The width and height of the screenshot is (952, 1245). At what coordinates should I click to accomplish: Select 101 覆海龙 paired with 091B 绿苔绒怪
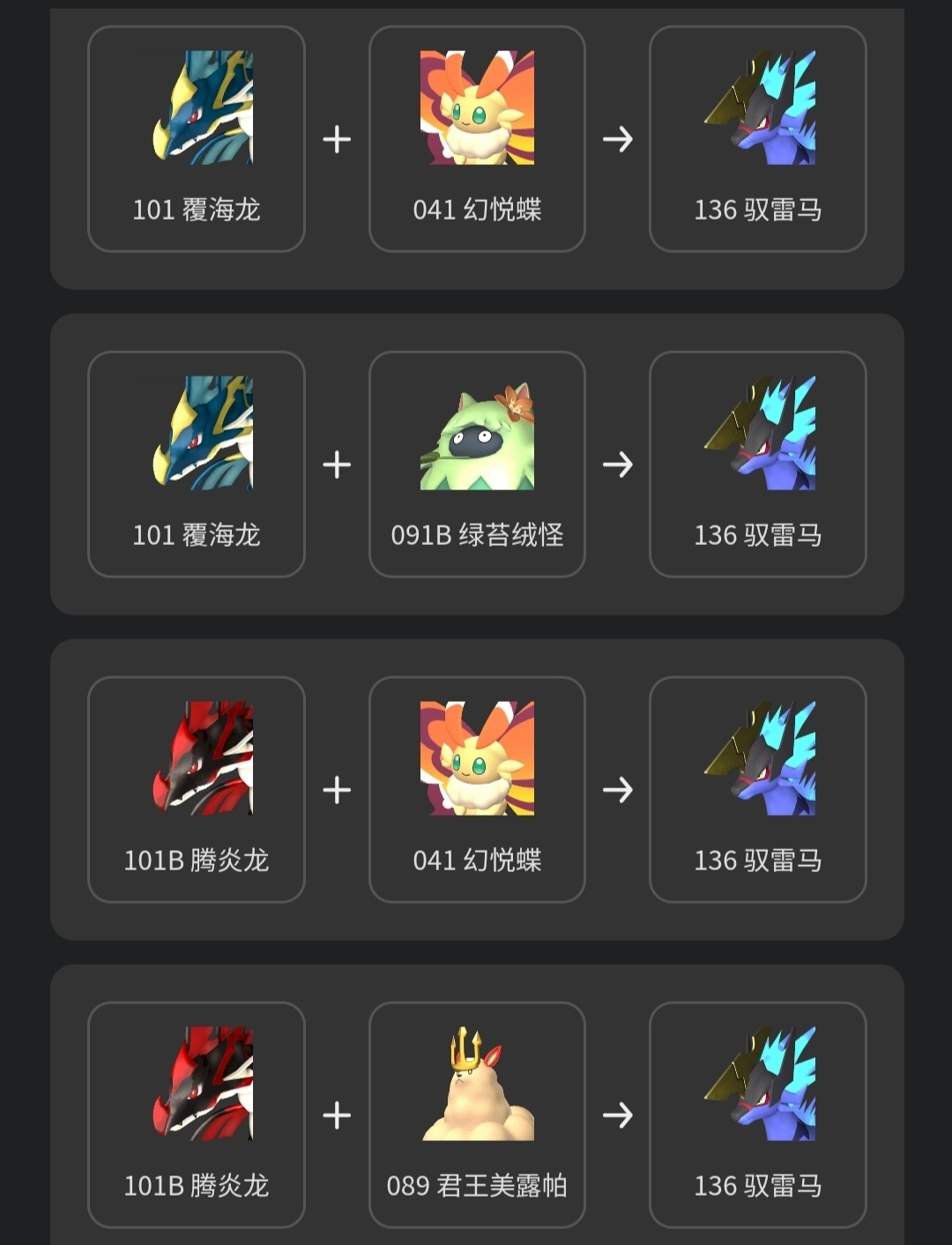(197, 465)
